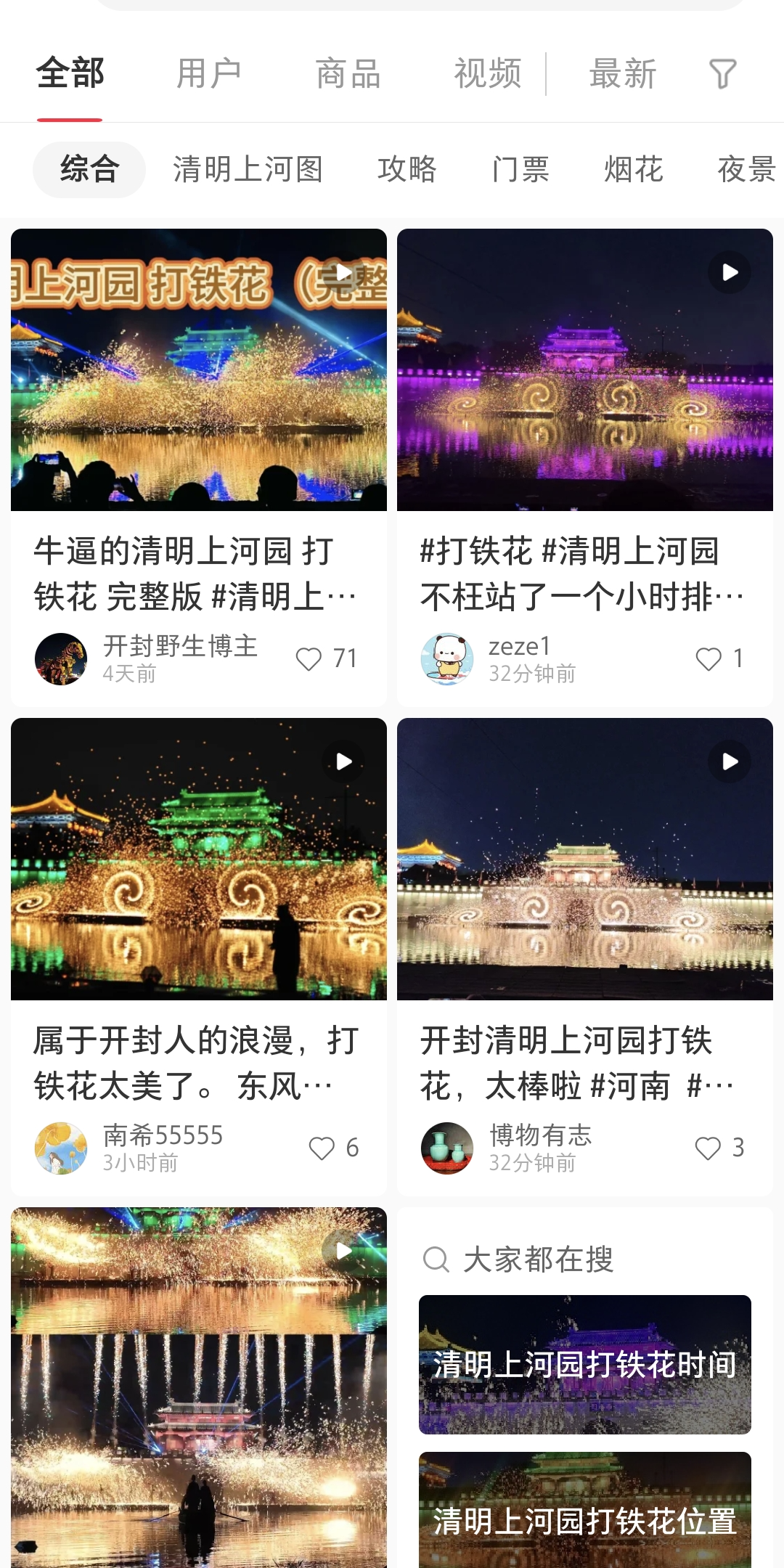Open the video post by zeze1
The height and width of the screenshot is (1568, 784).
point(585,370)
